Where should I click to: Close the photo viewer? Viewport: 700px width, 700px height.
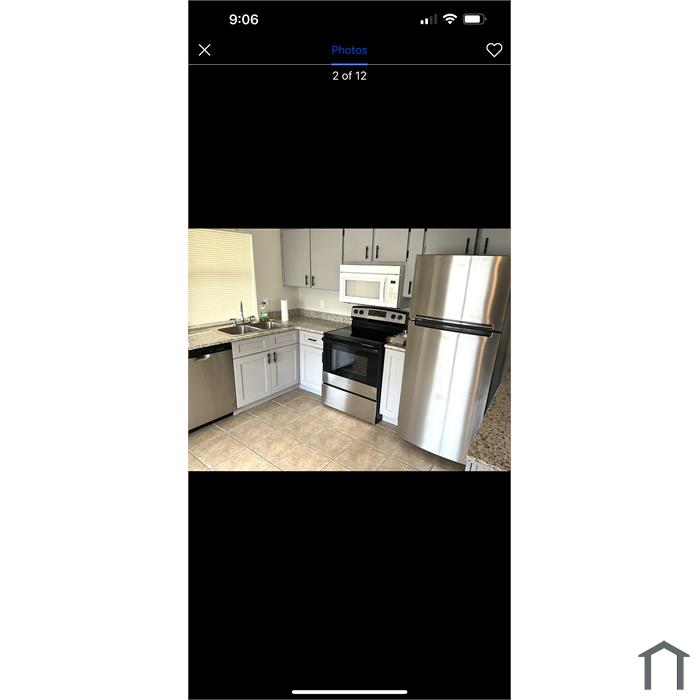[x=205, y=50]
